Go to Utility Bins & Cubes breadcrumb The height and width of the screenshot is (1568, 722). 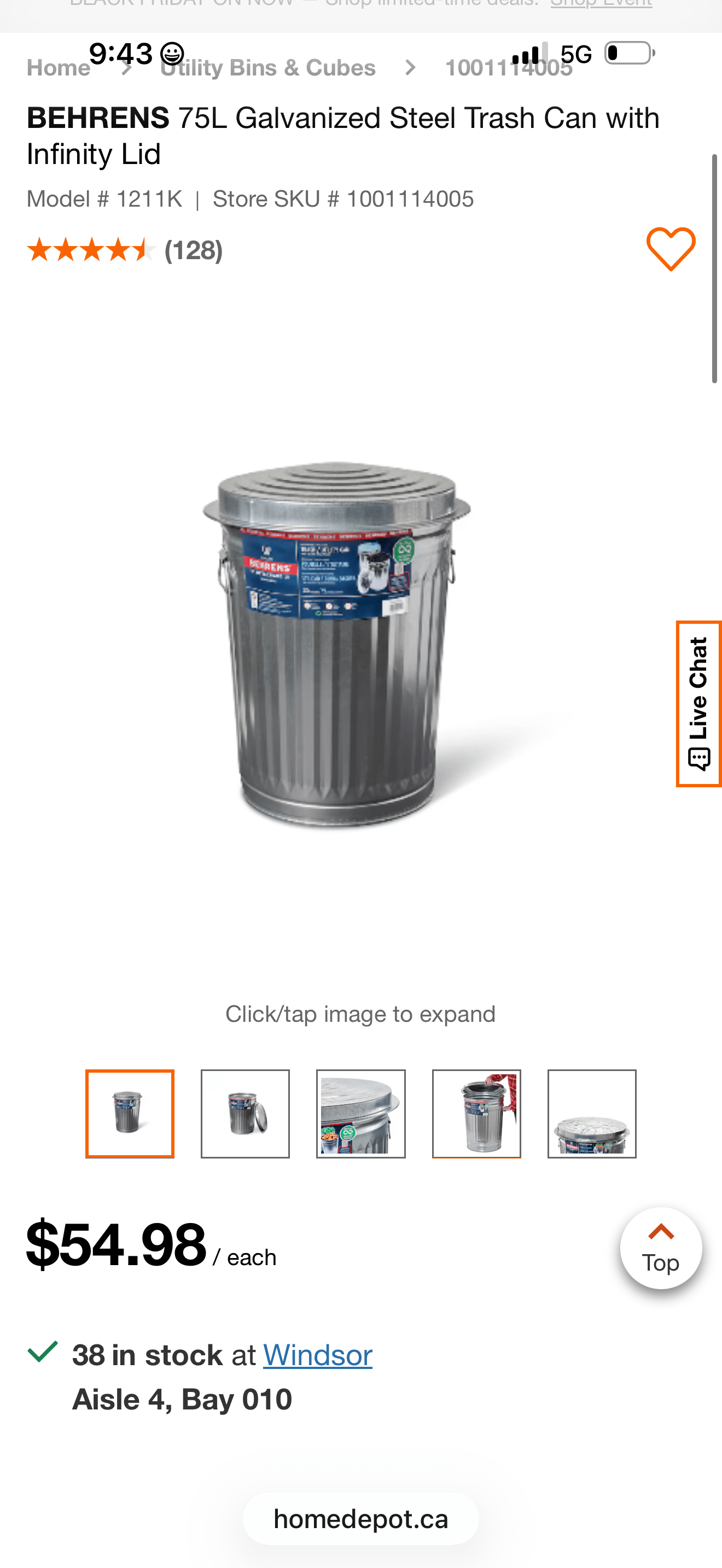267,68
